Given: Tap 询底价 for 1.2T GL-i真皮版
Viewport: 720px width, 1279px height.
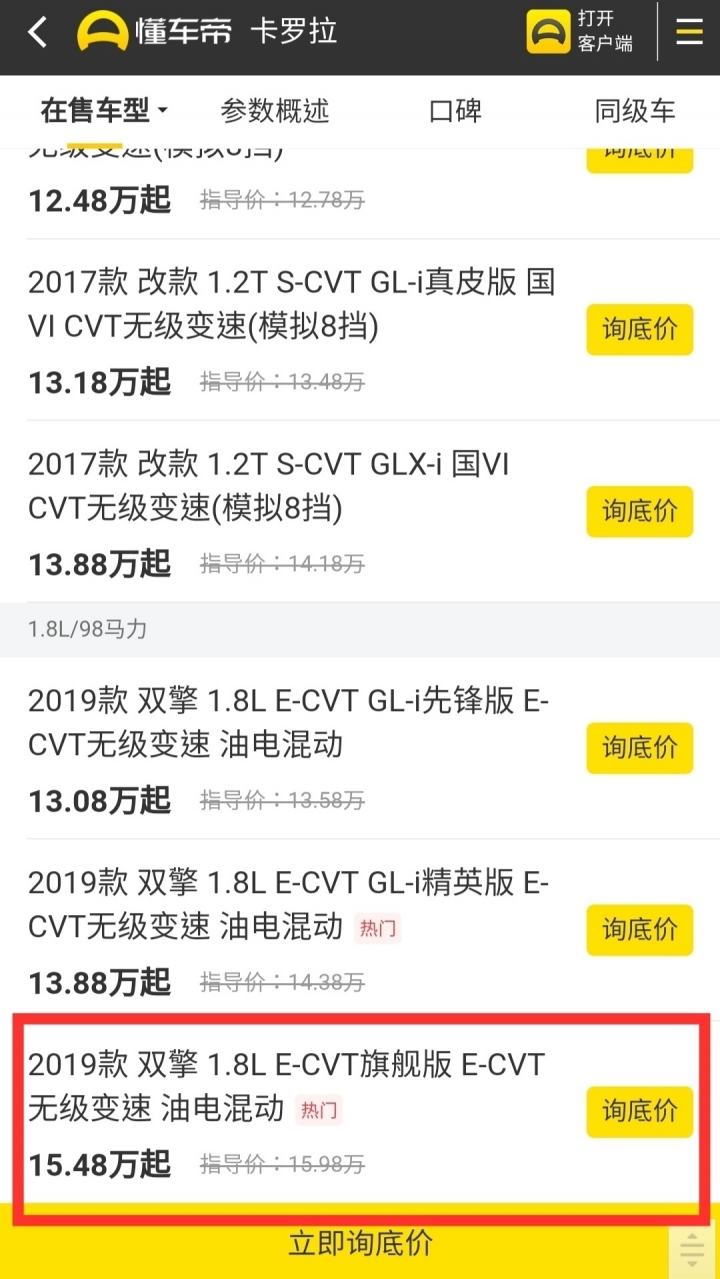Looking at the screenshot, I should click(x=639, y=330).
